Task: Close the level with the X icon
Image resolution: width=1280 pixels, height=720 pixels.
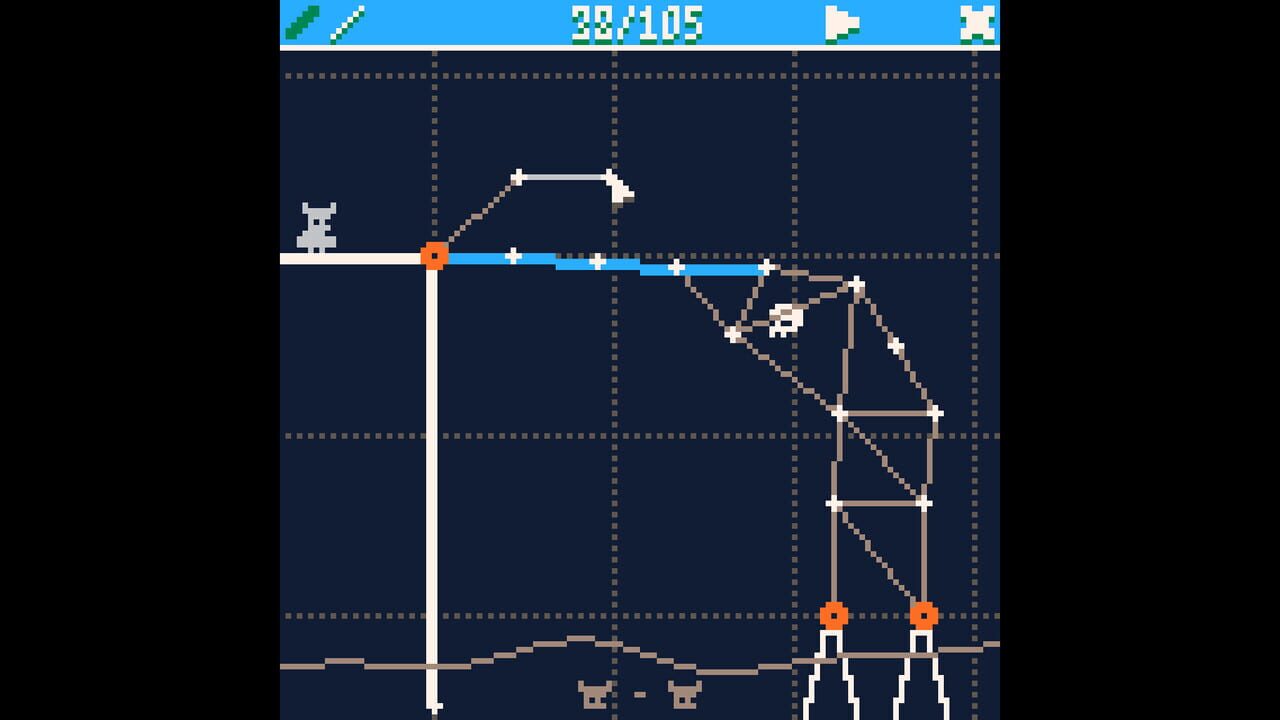Action: tap(977, 23)
